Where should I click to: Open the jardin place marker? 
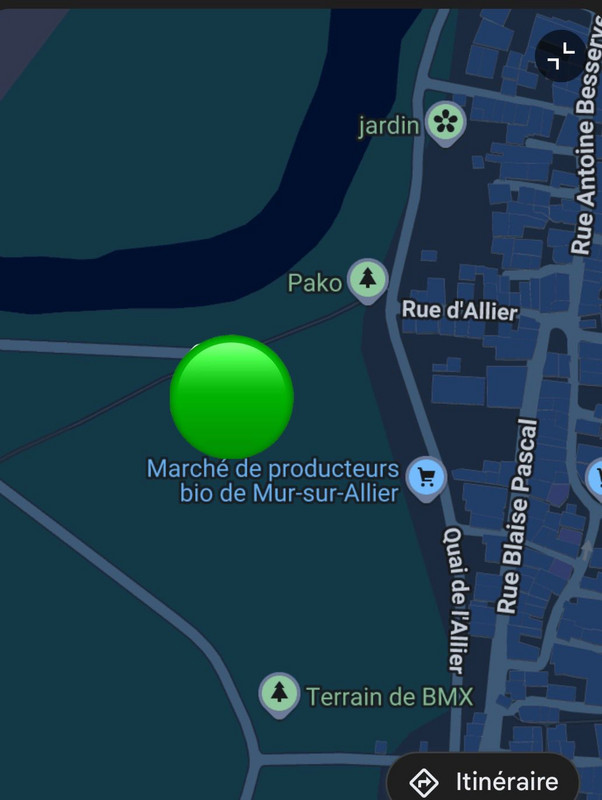pos(445,123)
